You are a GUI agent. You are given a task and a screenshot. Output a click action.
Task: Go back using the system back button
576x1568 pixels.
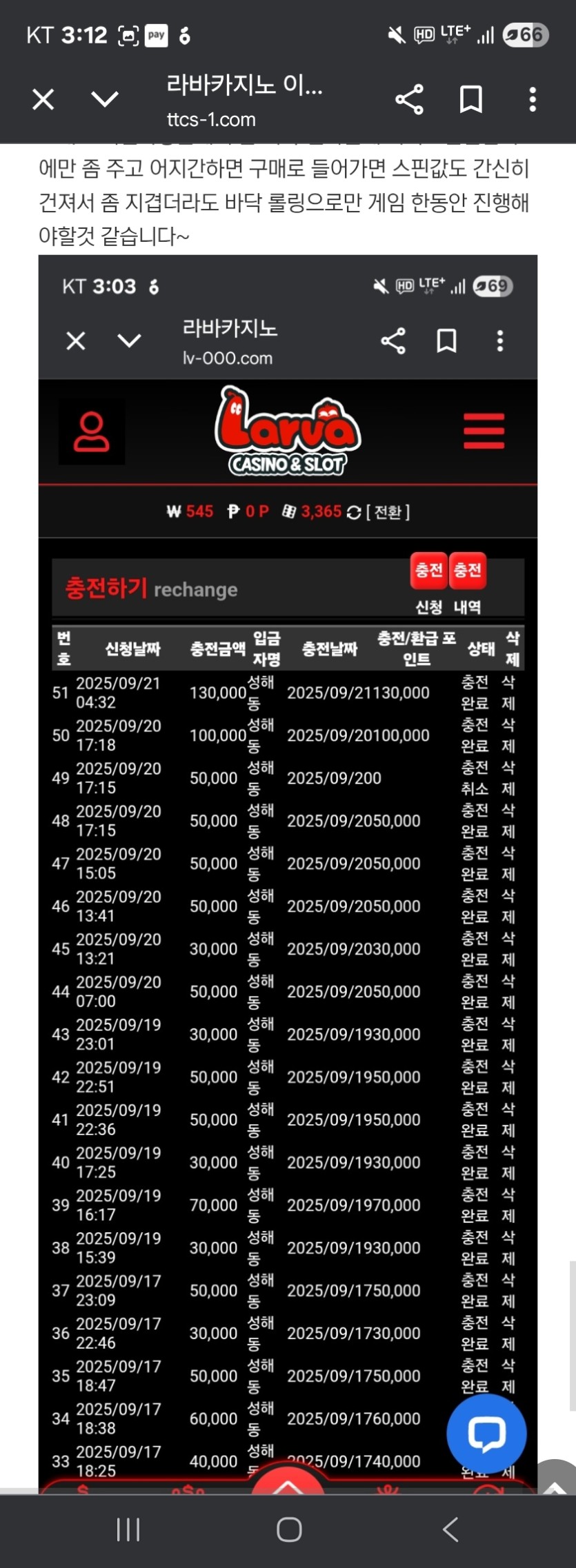click(450, 1530)
